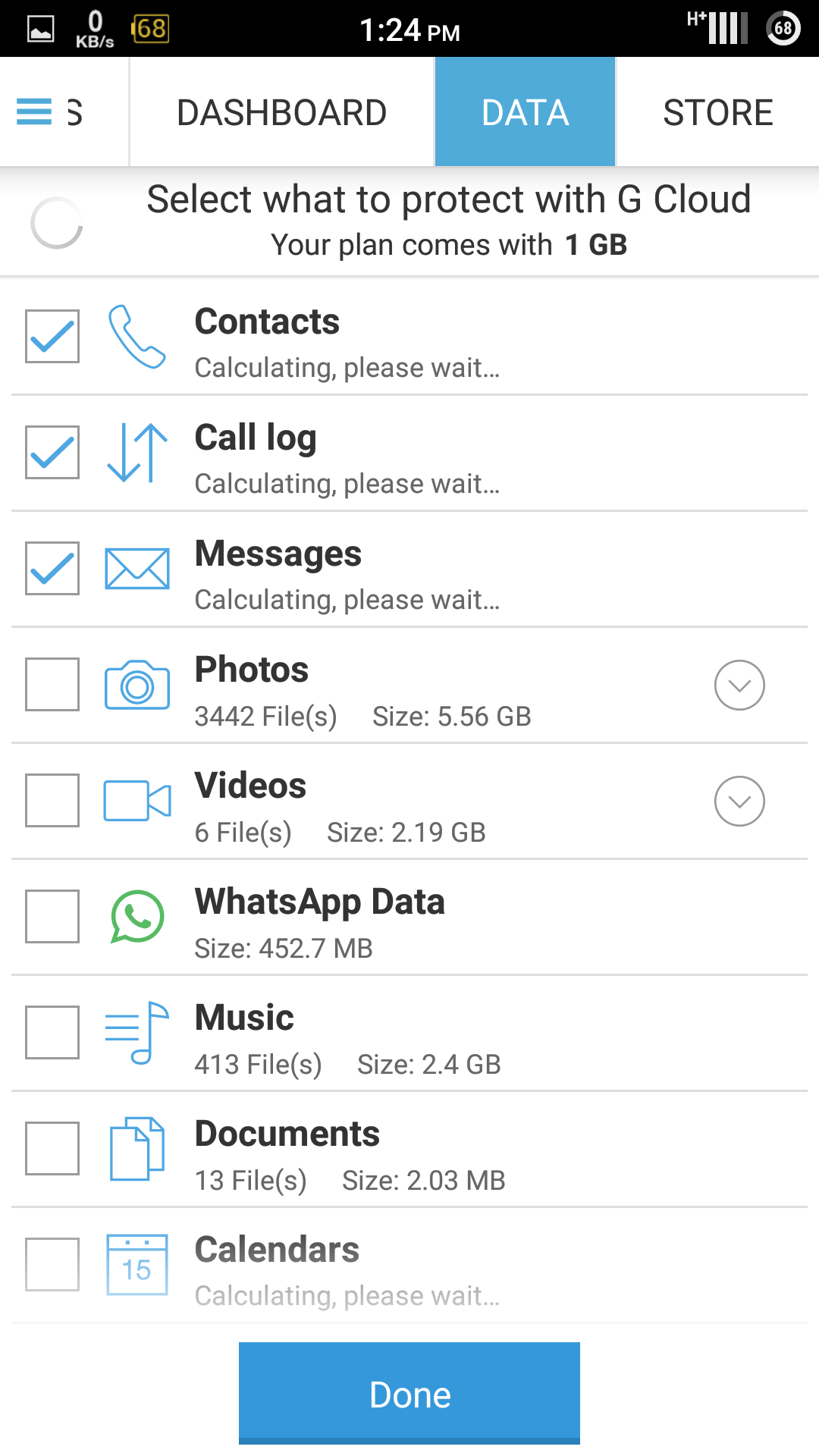Screen dimensions: 819x1456
Task: Check the Videos checkbox
Action: [x=52, y=800]
